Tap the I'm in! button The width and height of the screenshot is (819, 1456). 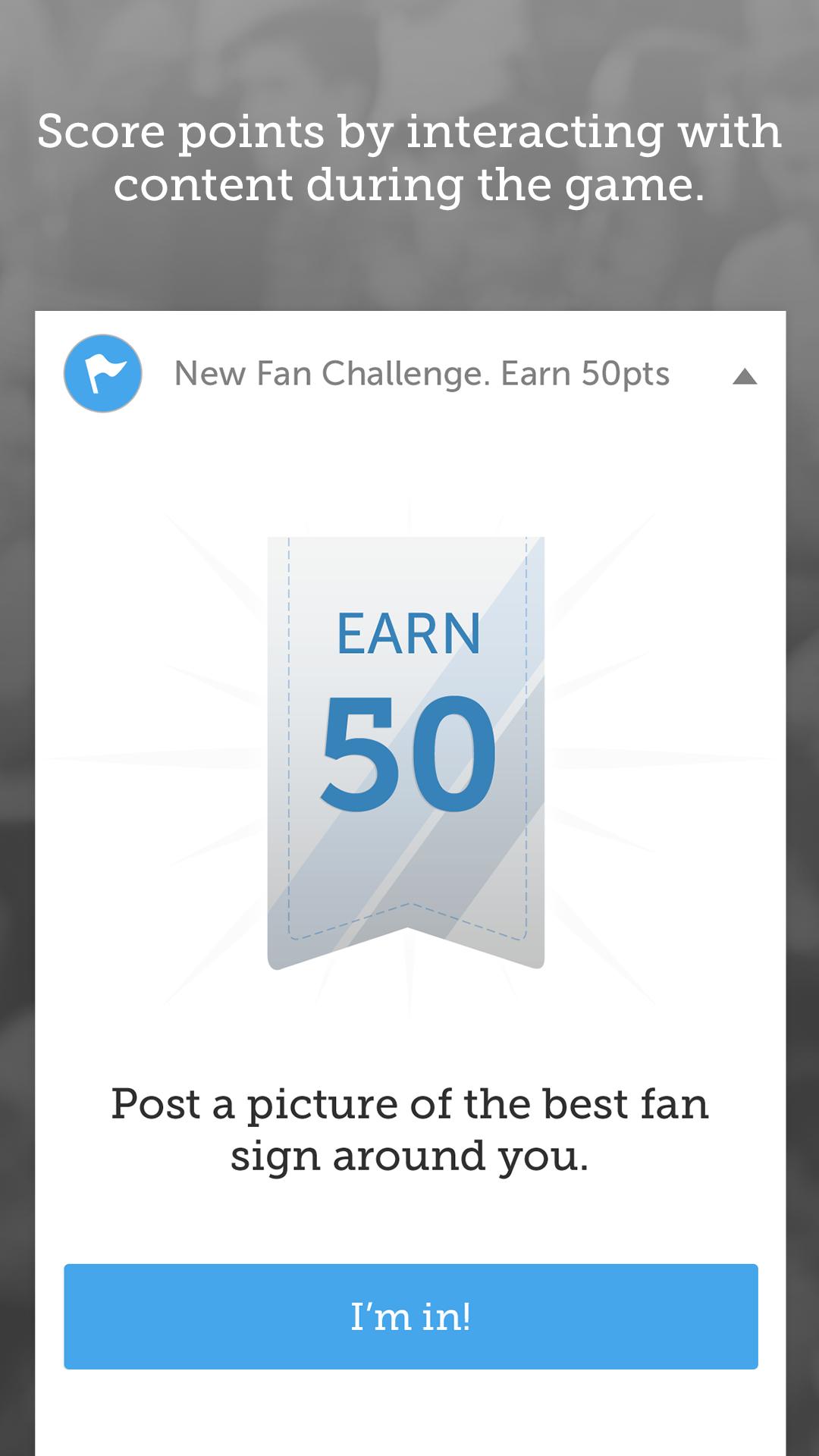(410, 1316)
